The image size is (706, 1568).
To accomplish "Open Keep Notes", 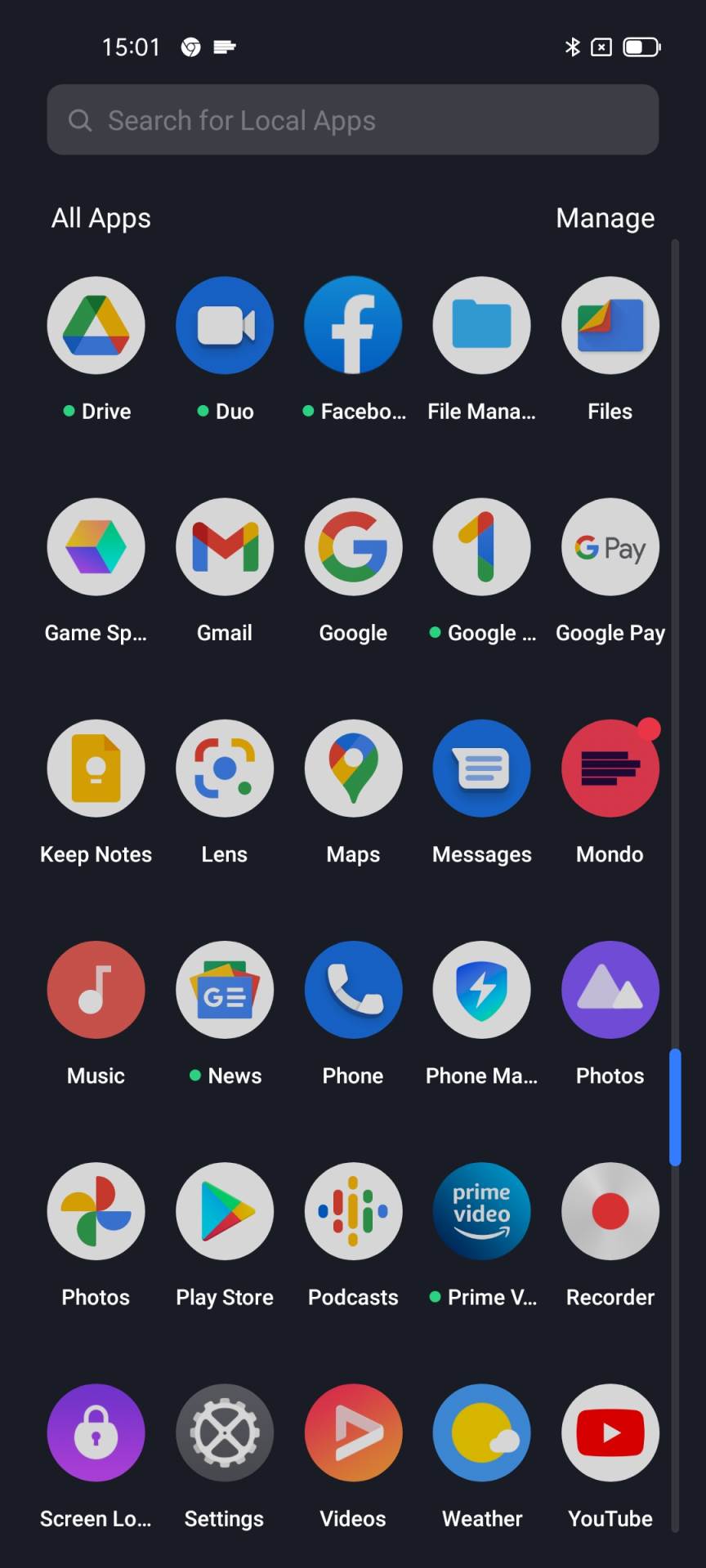I will pyautogui.click(x=96, y=768).
